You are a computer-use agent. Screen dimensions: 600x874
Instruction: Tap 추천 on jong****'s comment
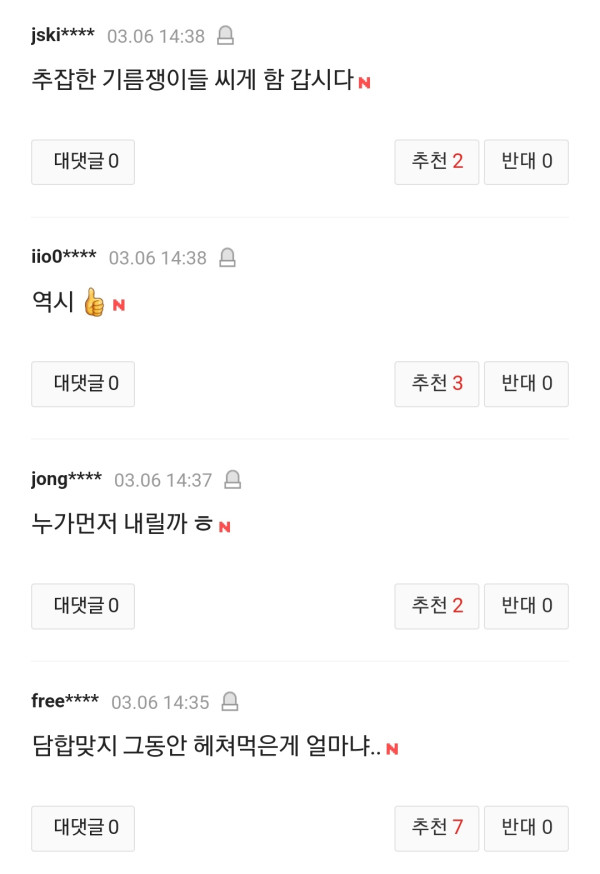coord(437,606)
